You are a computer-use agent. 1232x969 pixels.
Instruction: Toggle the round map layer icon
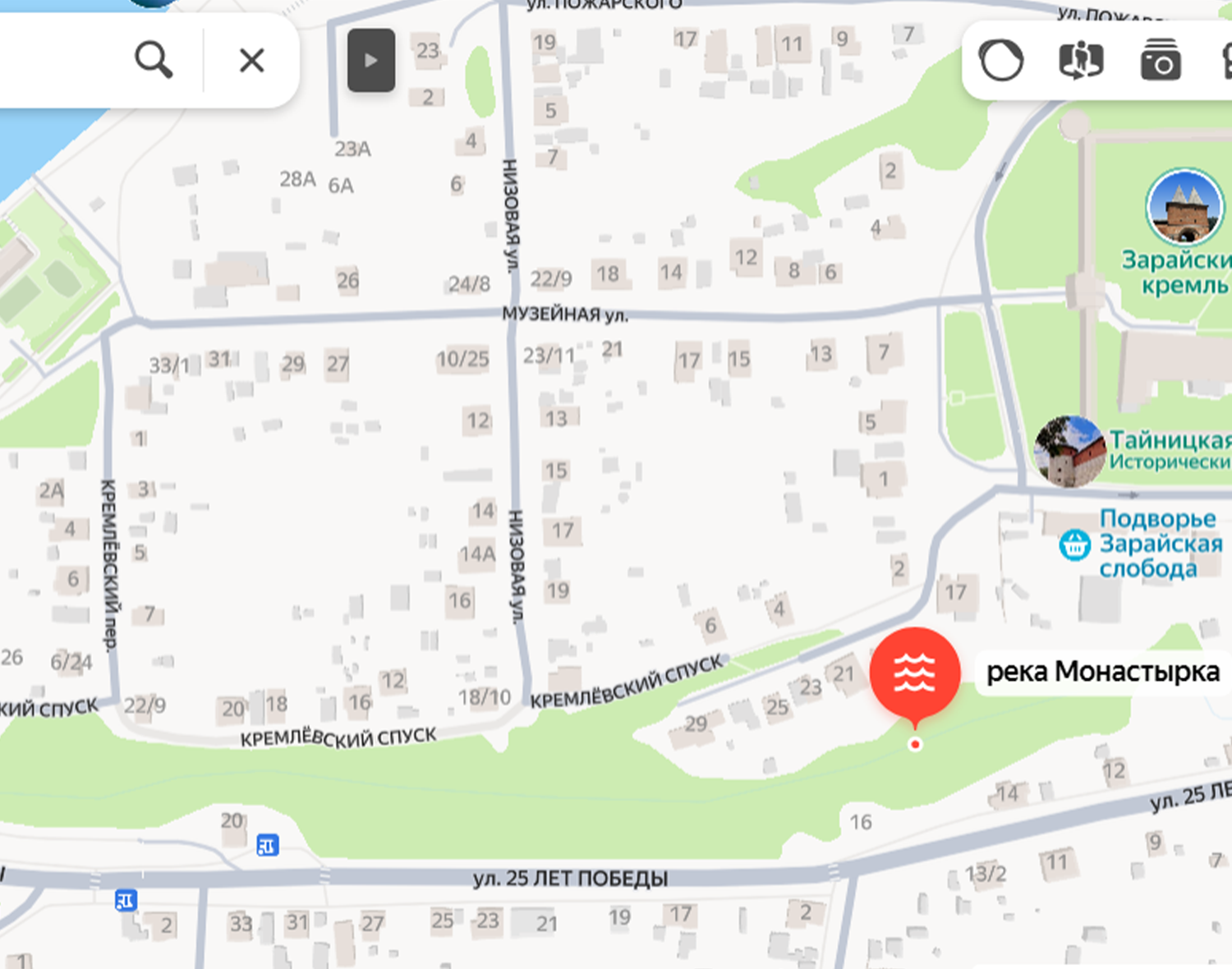pos(1001,60)
